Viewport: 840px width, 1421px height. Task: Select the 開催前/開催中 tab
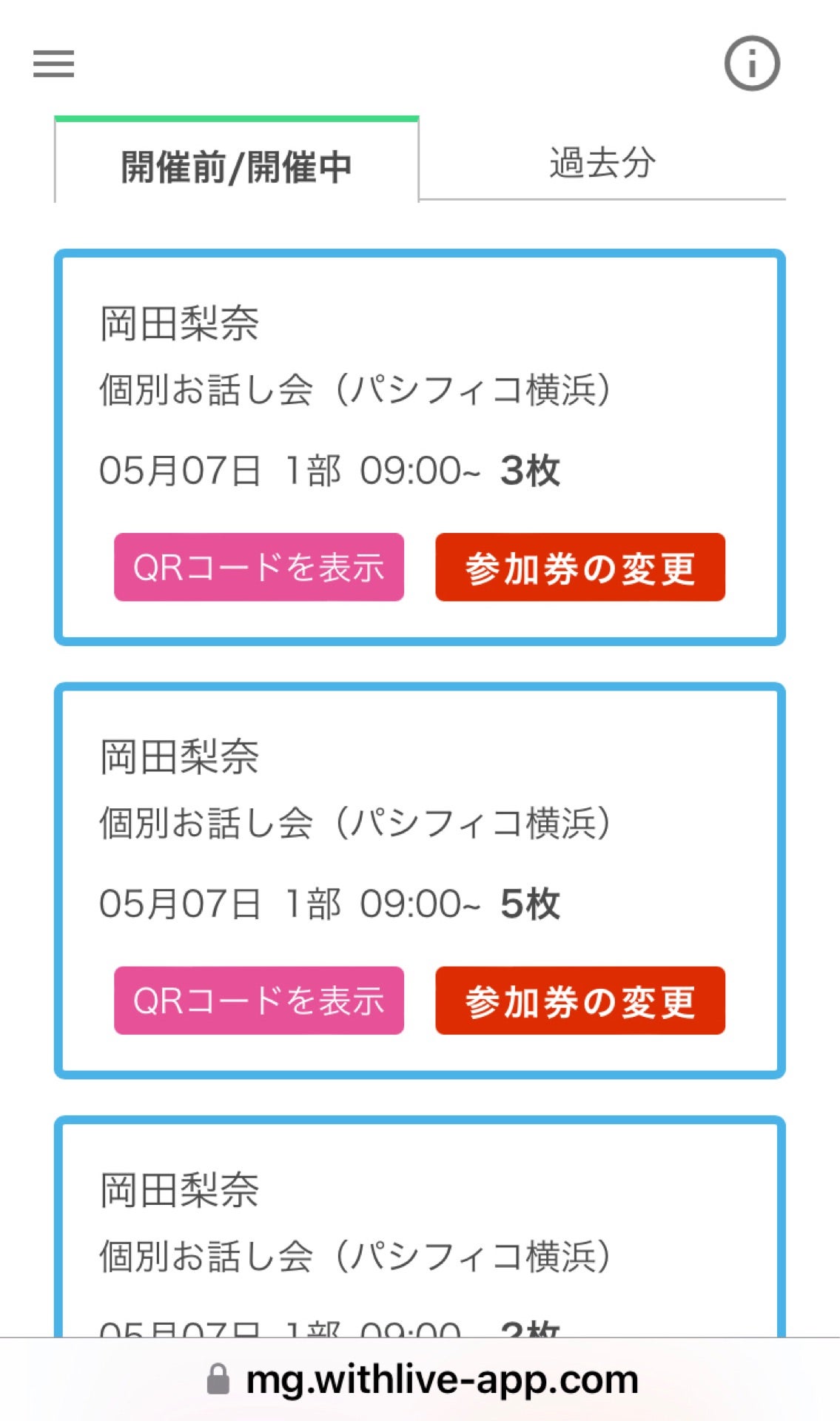click(x=237, y=164)
